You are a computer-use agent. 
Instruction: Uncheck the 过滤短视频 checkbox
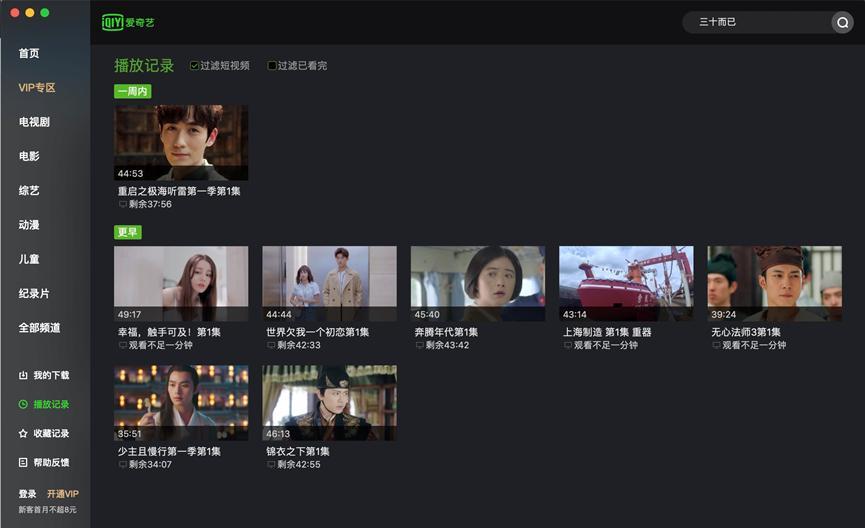195,66
